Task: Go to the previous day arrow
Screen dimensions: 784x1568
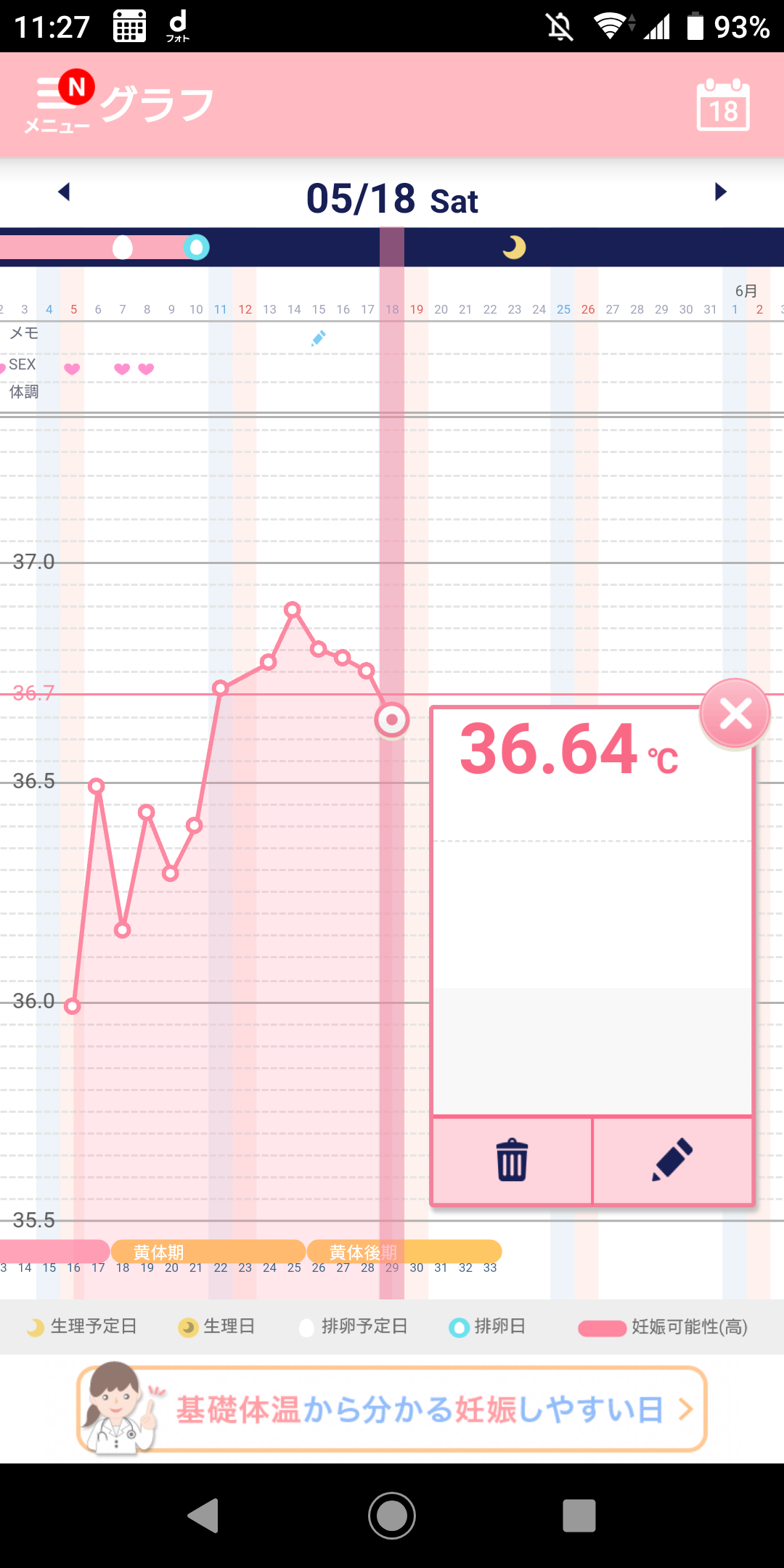Action: pos(64,192)
